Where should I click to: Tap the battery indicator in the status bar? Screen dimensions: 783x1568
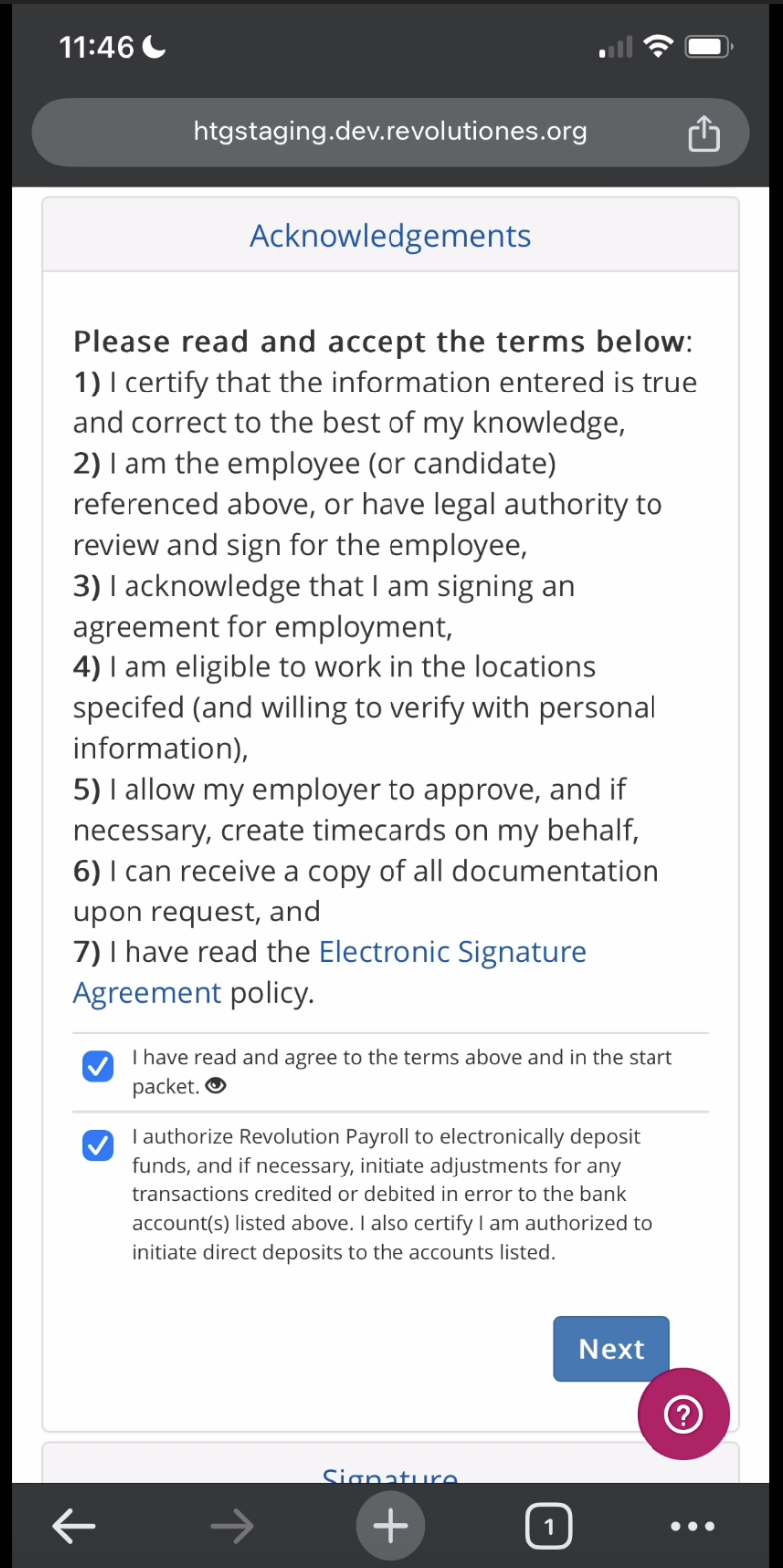pos(708,46)
